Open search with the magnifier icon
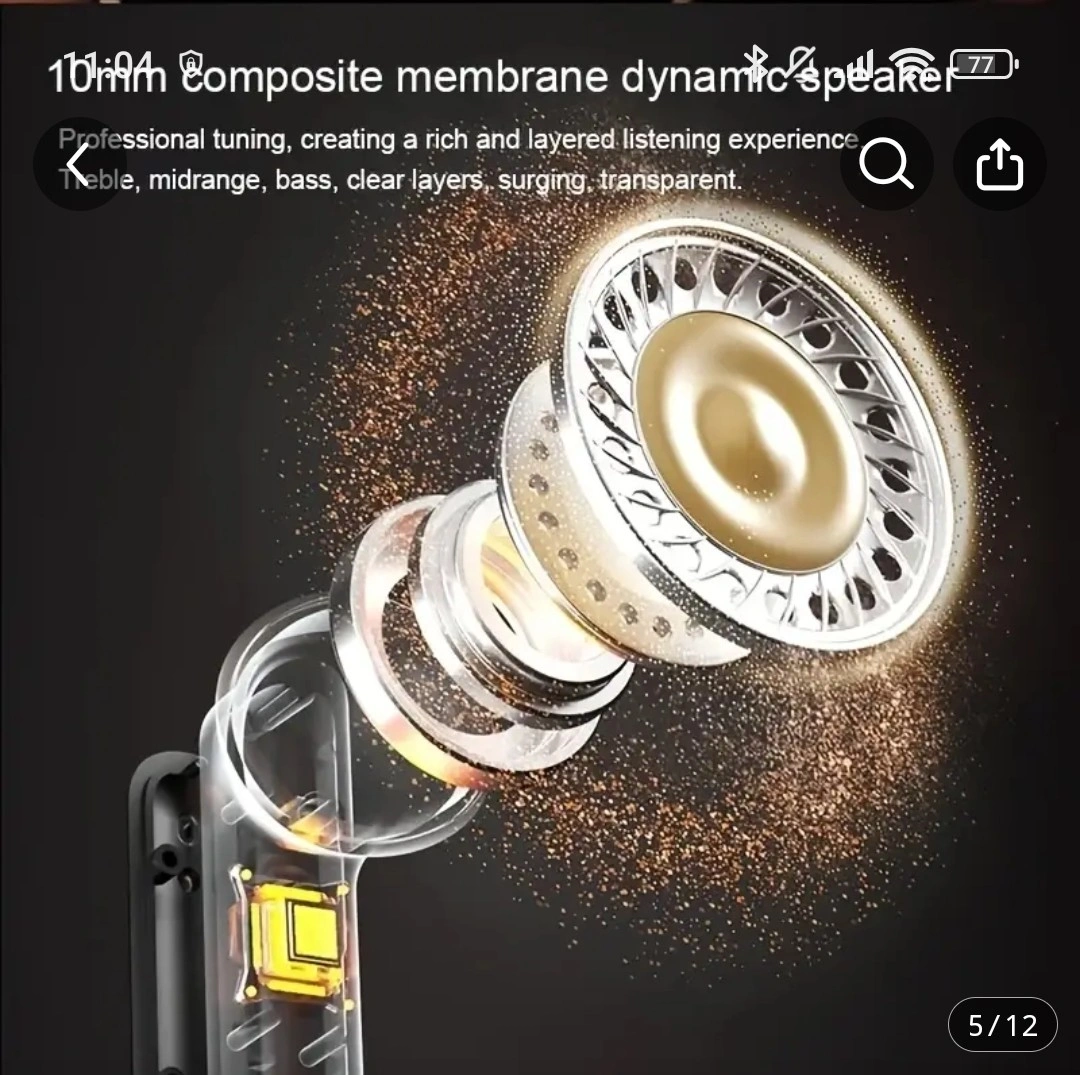1080x1075 pixels. pos(887,165)
